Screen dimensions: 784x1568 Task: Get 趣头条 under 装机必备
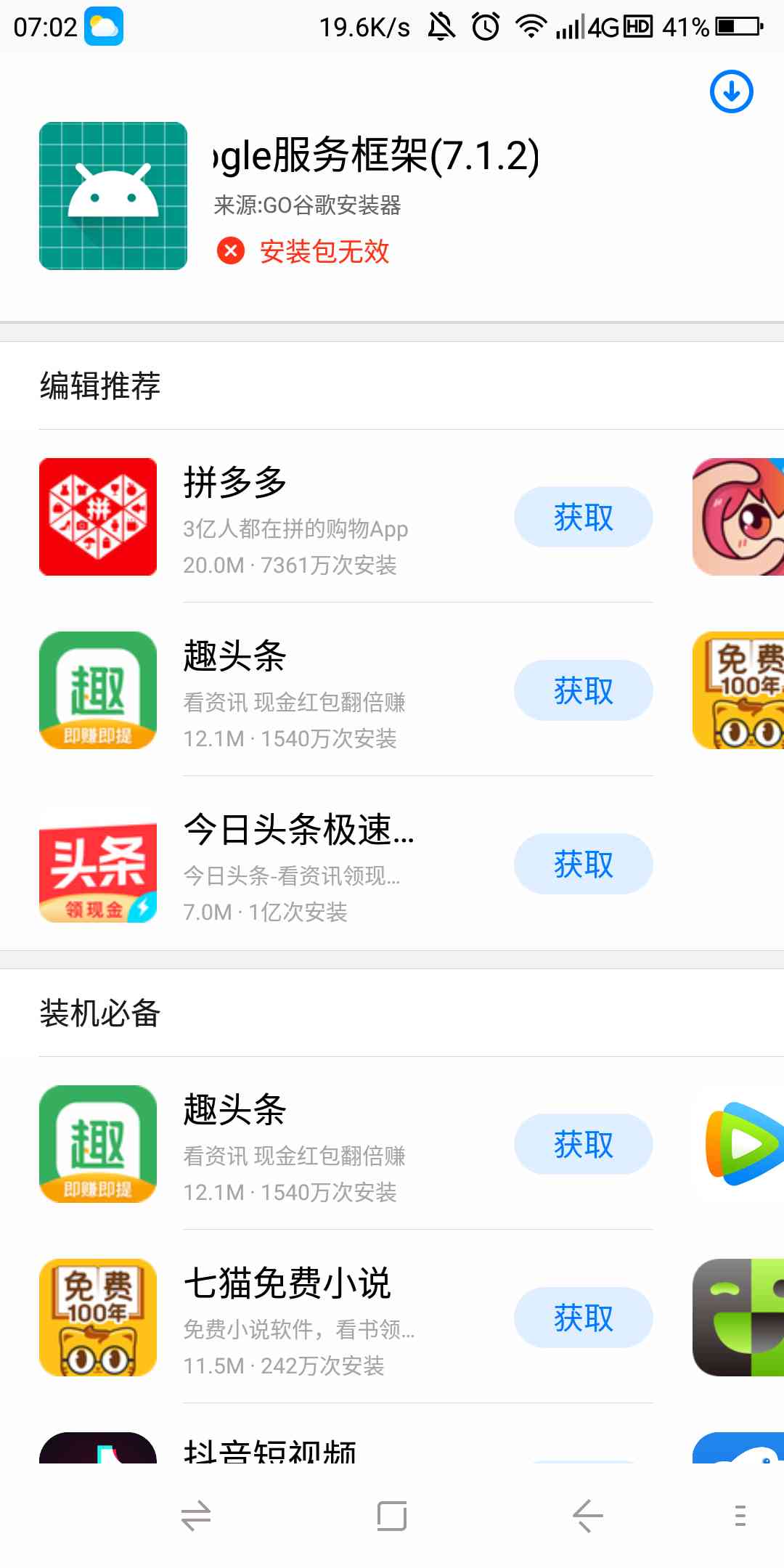click(x=583, y=1144)
